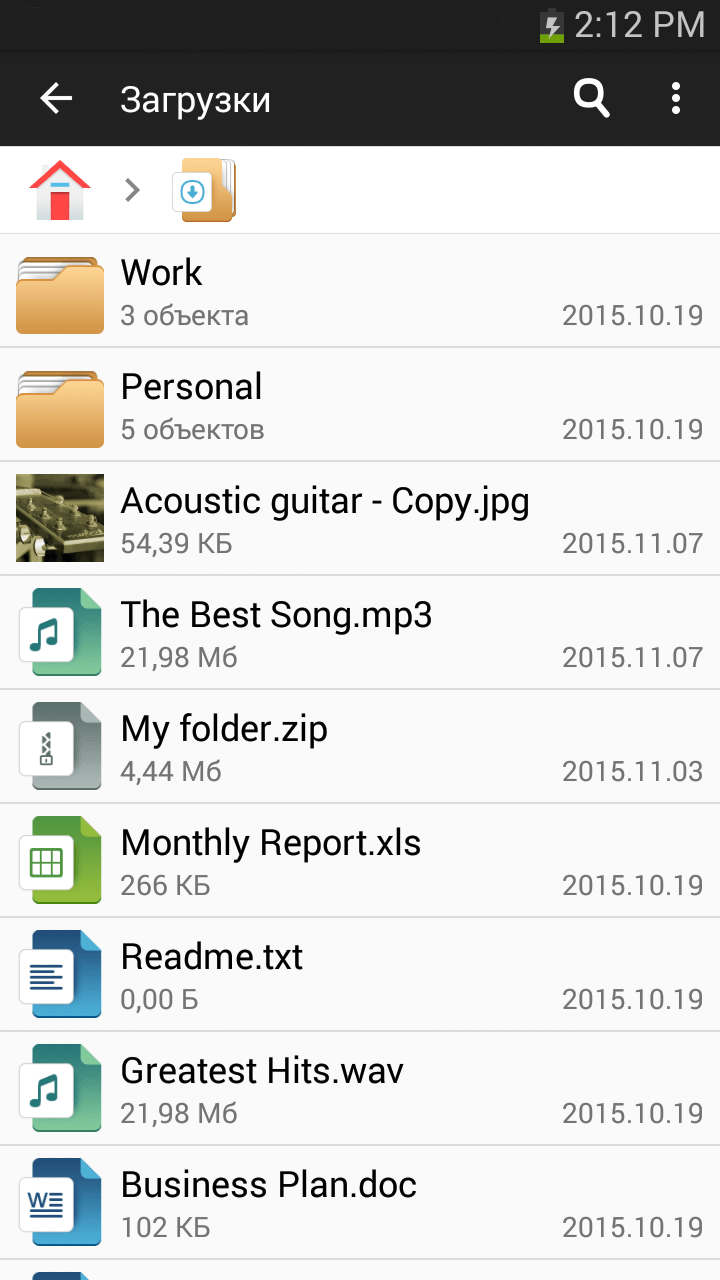Jump to the home directory icon
This screenshot has width=720, height=1280.
click(x=60, y=190)
